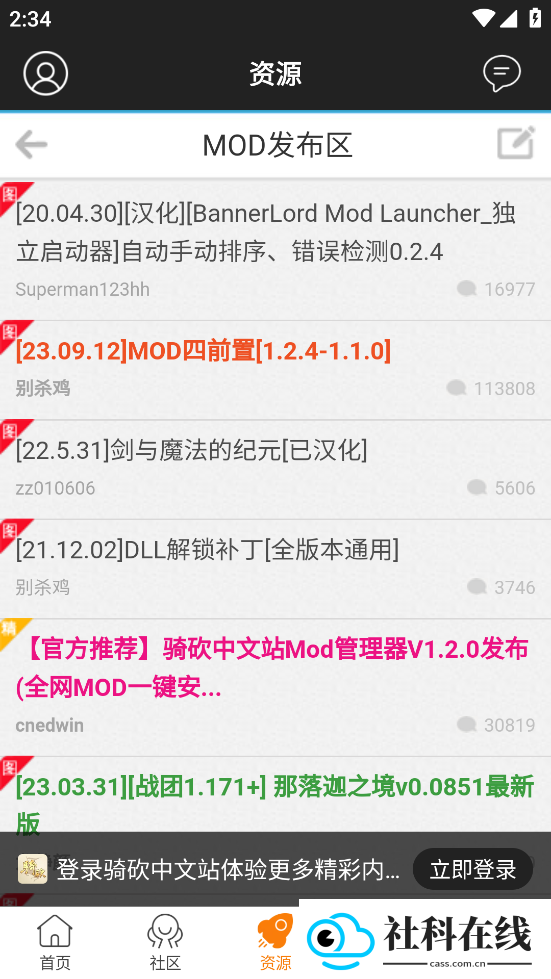Select the 资源 tab

[275, 943]
